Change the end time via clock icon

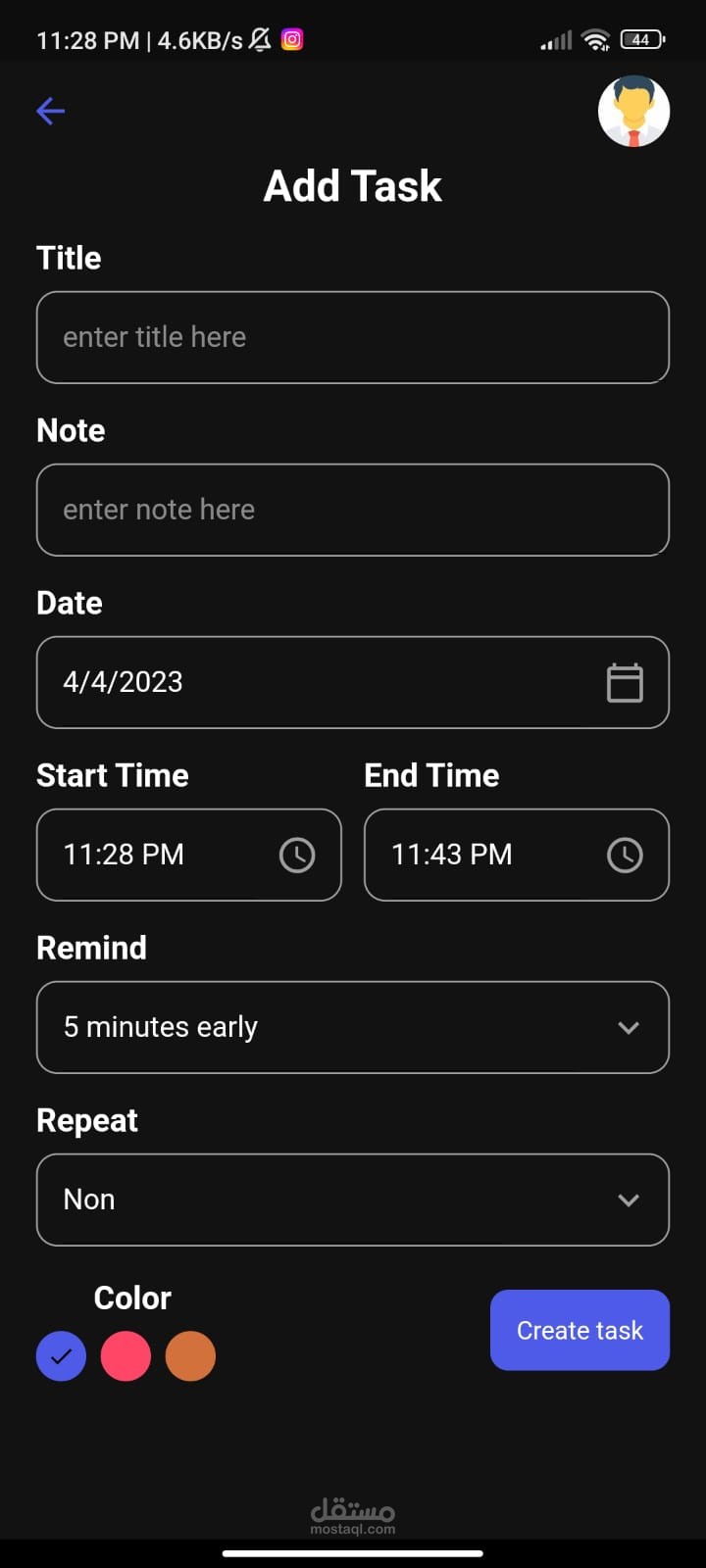(x=625, y=855)
